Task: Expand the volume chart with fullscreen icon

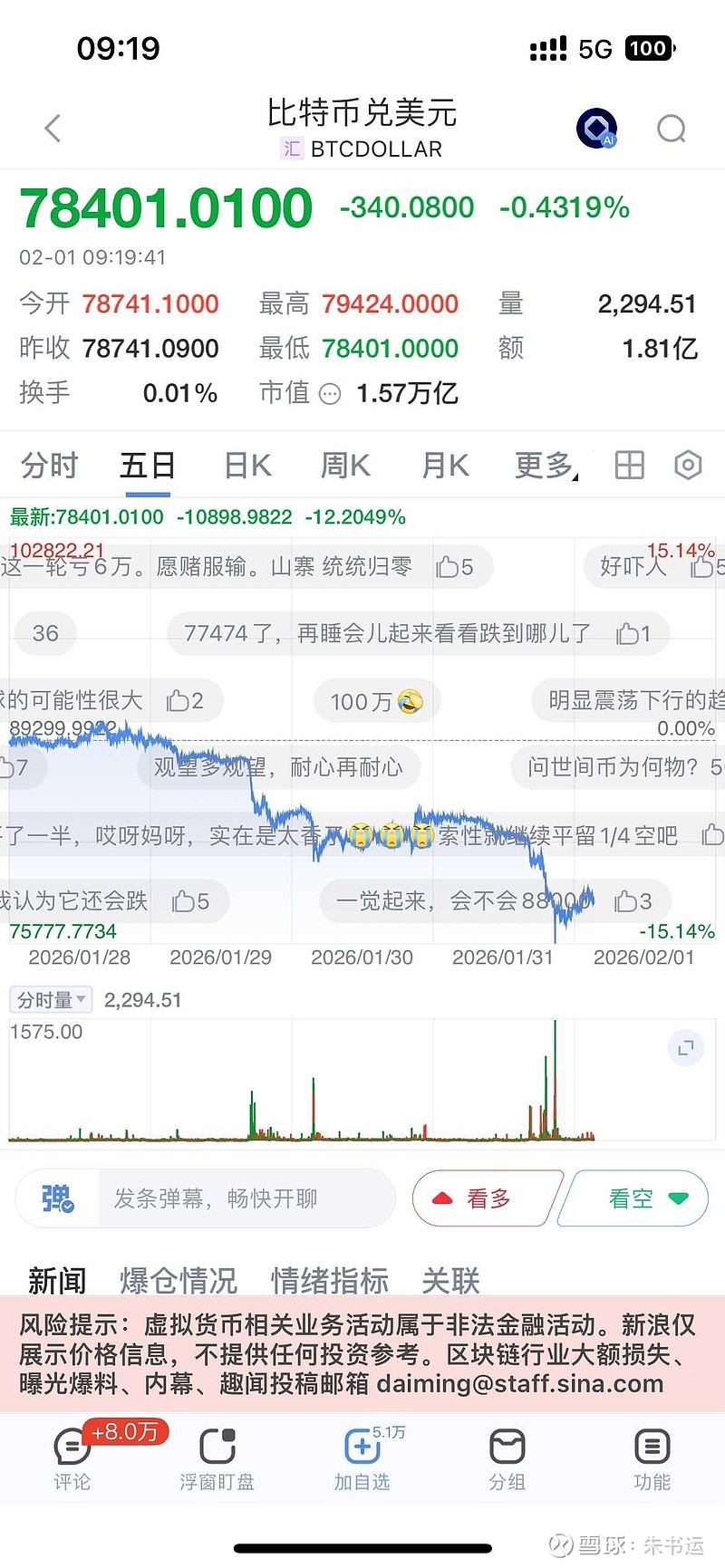Action: [686, 1048]
